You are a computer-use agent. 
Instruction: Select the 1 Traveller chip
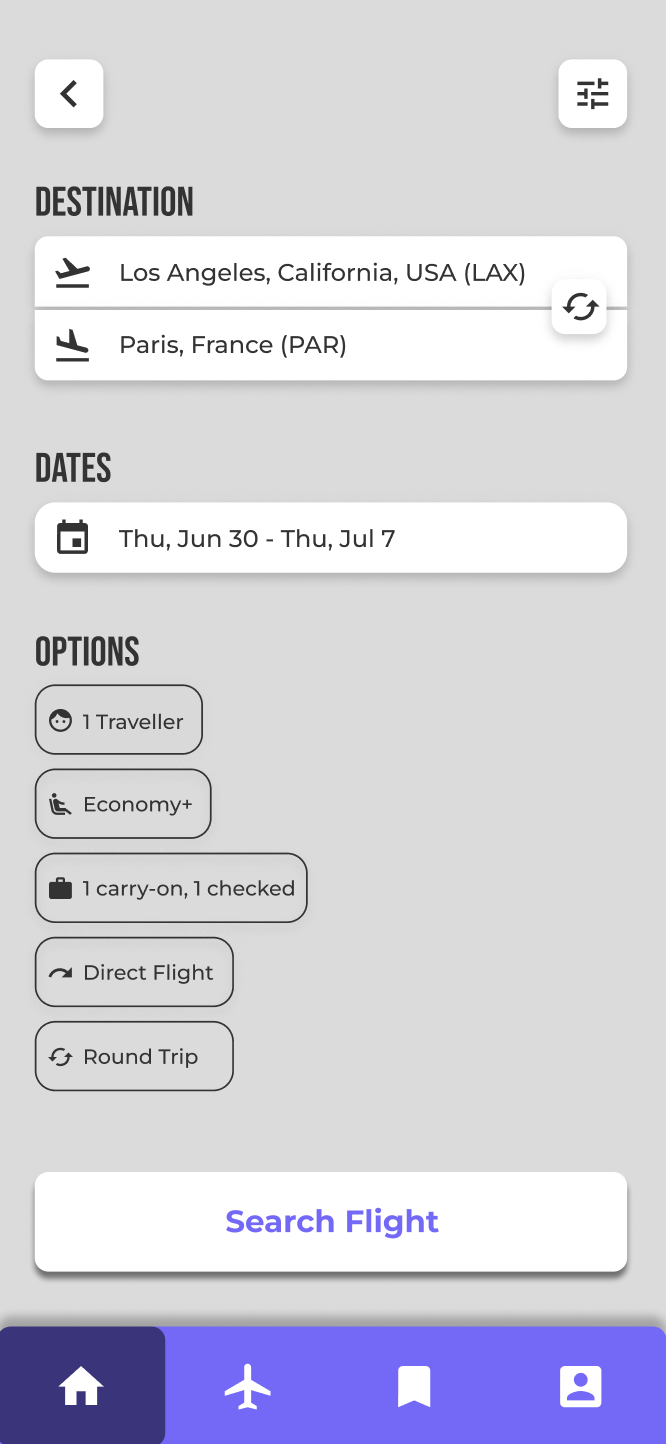[119, 720]
